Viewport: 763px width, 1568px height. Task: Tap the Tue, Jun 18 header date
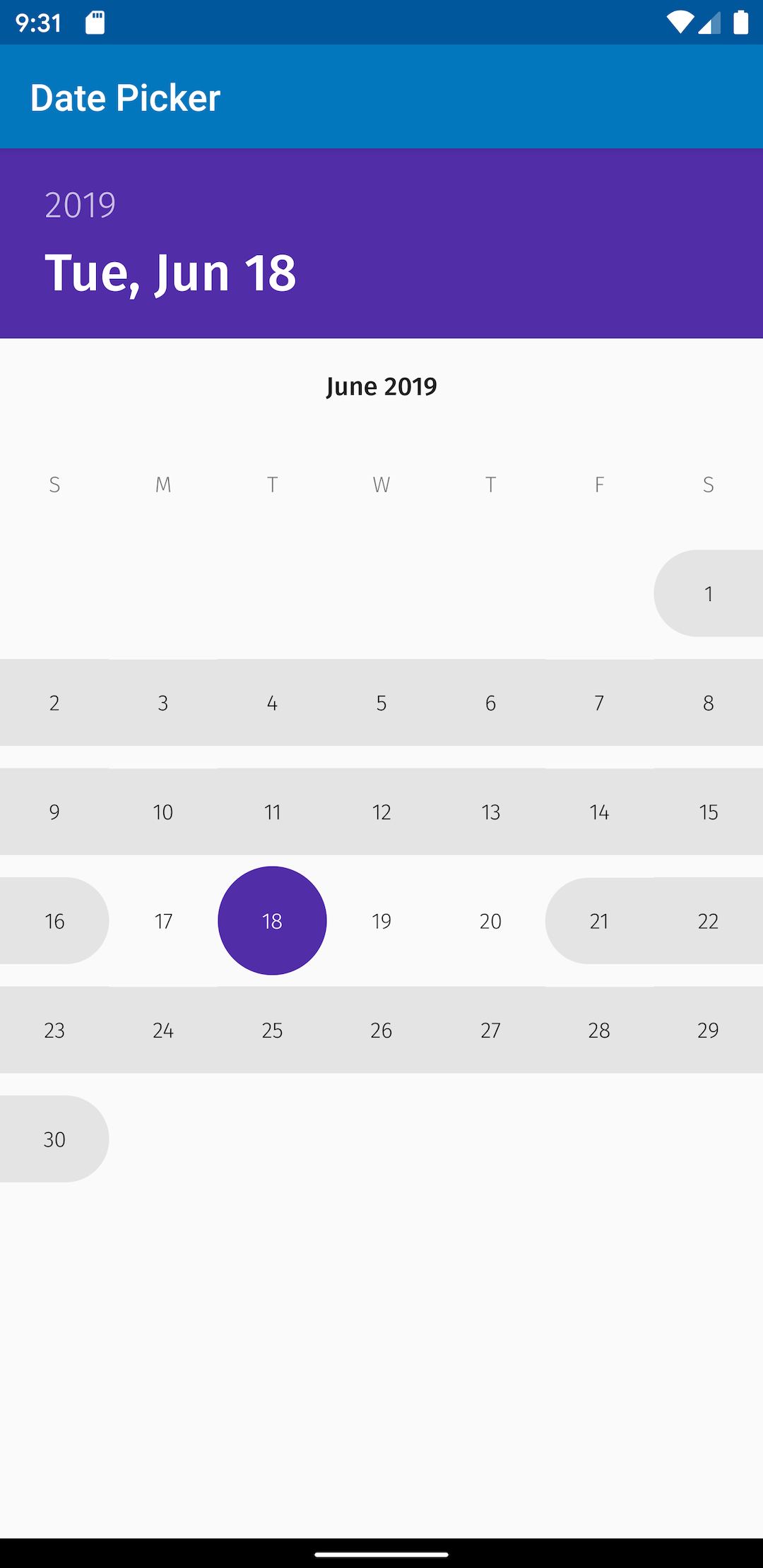(x=170, y=273)
